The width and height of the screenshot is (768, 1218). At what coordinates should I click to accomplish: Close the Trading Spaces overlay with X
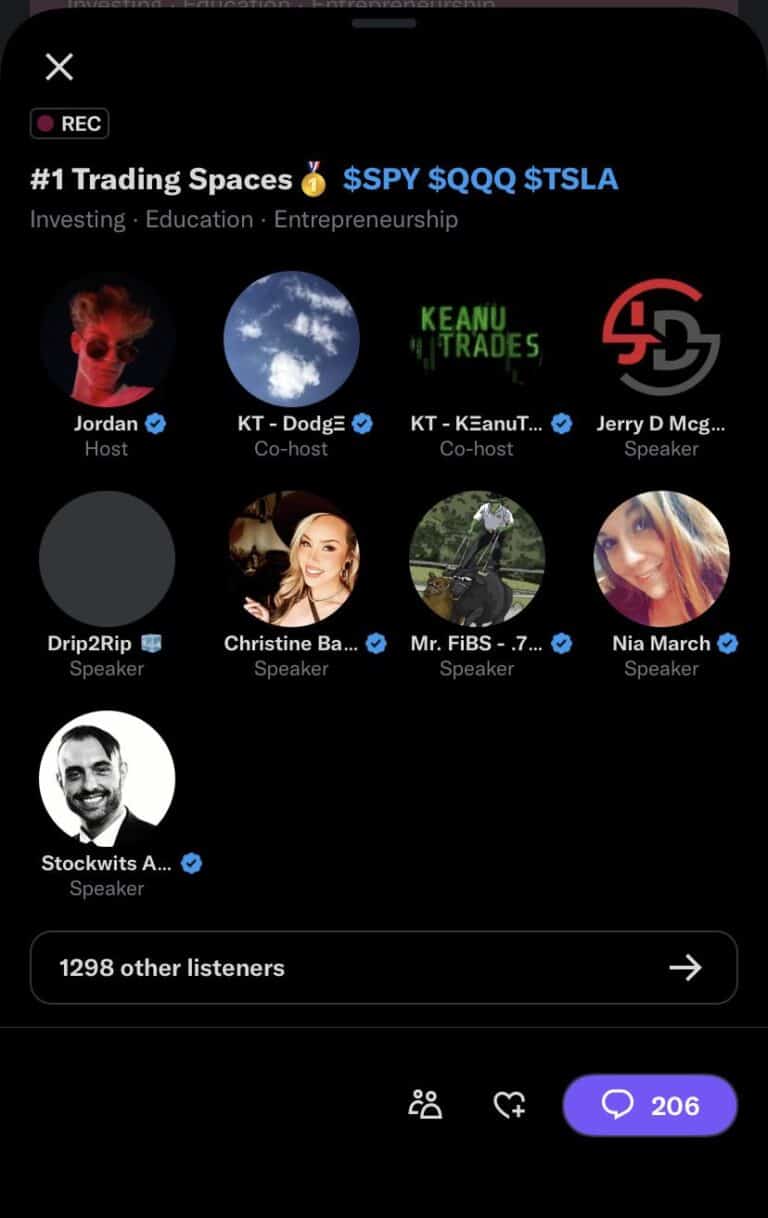pyautogui.click(x=58, y=66)
